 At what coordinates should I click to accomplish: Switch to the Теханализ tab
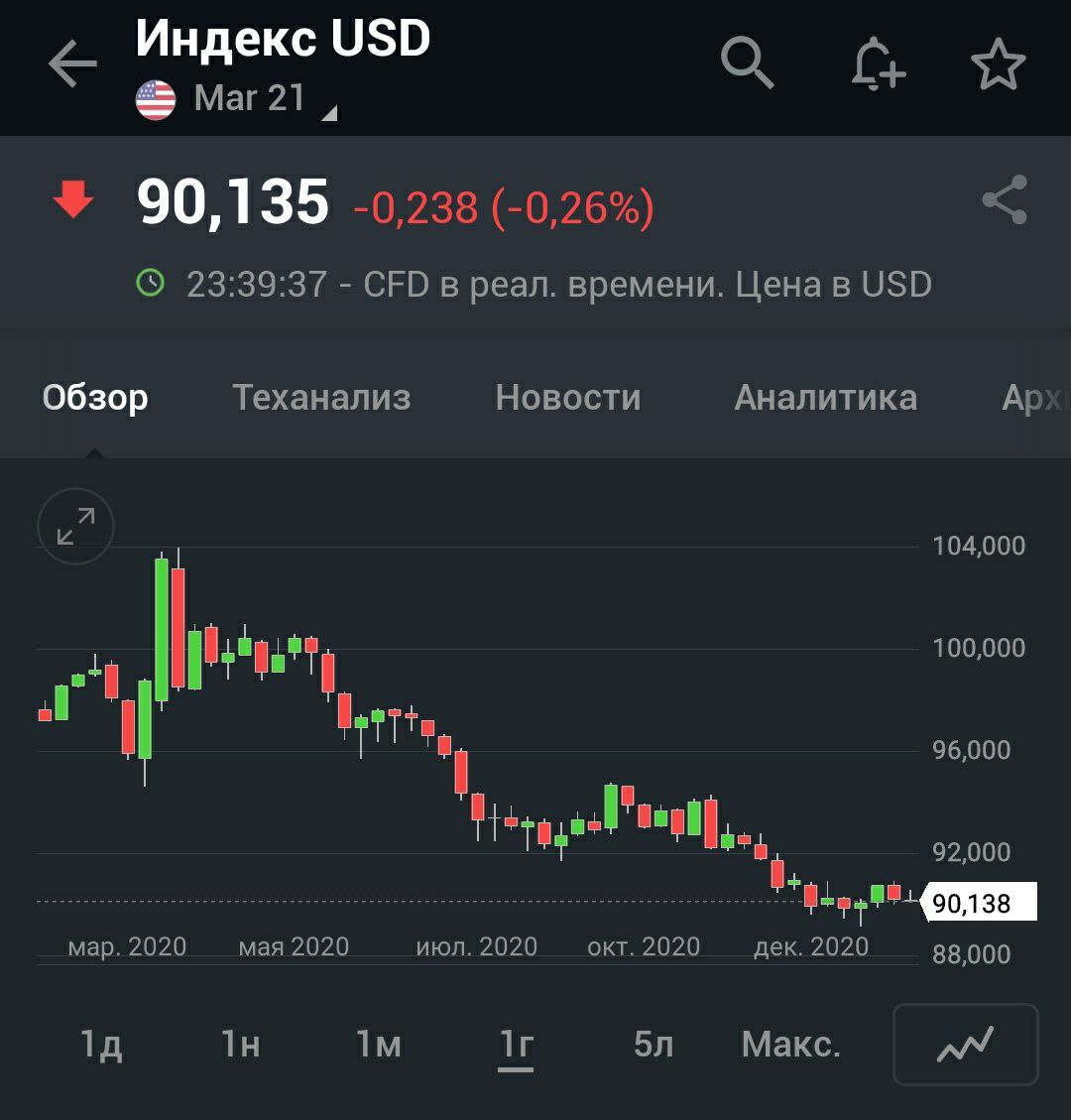(321, 398)
